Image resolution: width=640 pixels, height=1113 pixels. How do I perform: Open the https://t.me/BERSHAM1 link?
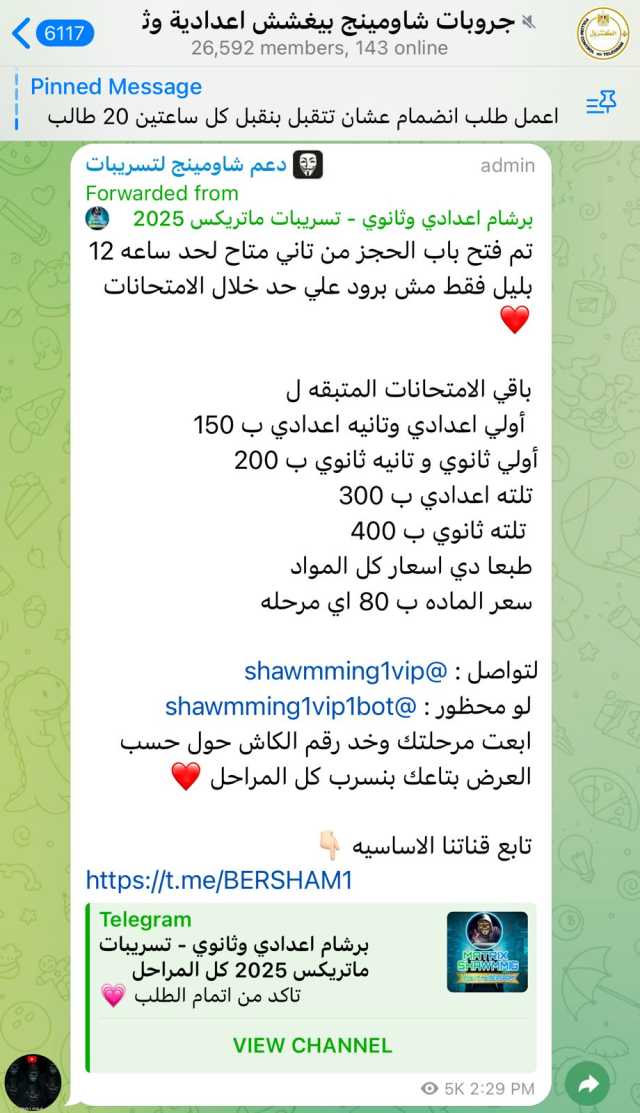pos(218,879)
